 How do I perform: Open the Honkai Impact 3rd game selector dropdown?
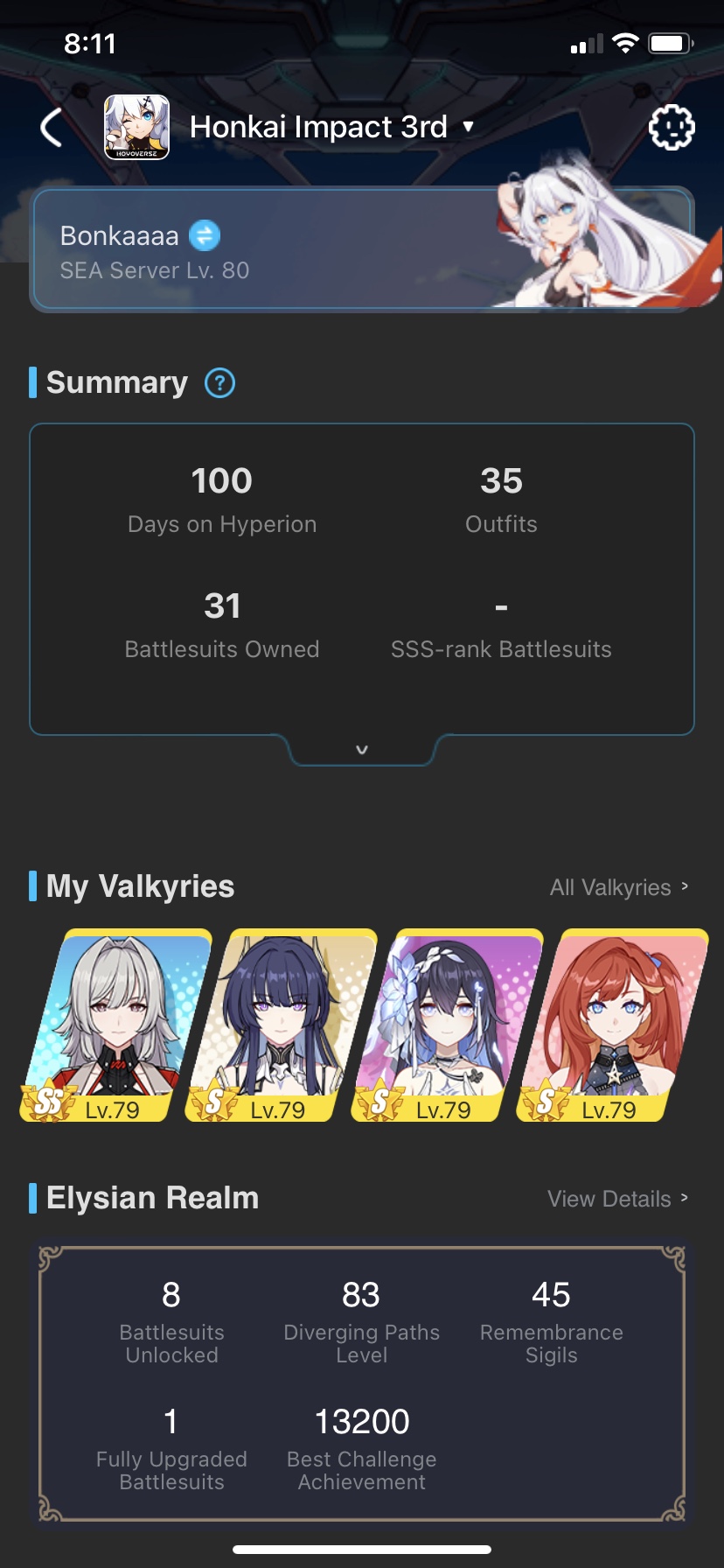pyautogui.click(x=470, y=126)
